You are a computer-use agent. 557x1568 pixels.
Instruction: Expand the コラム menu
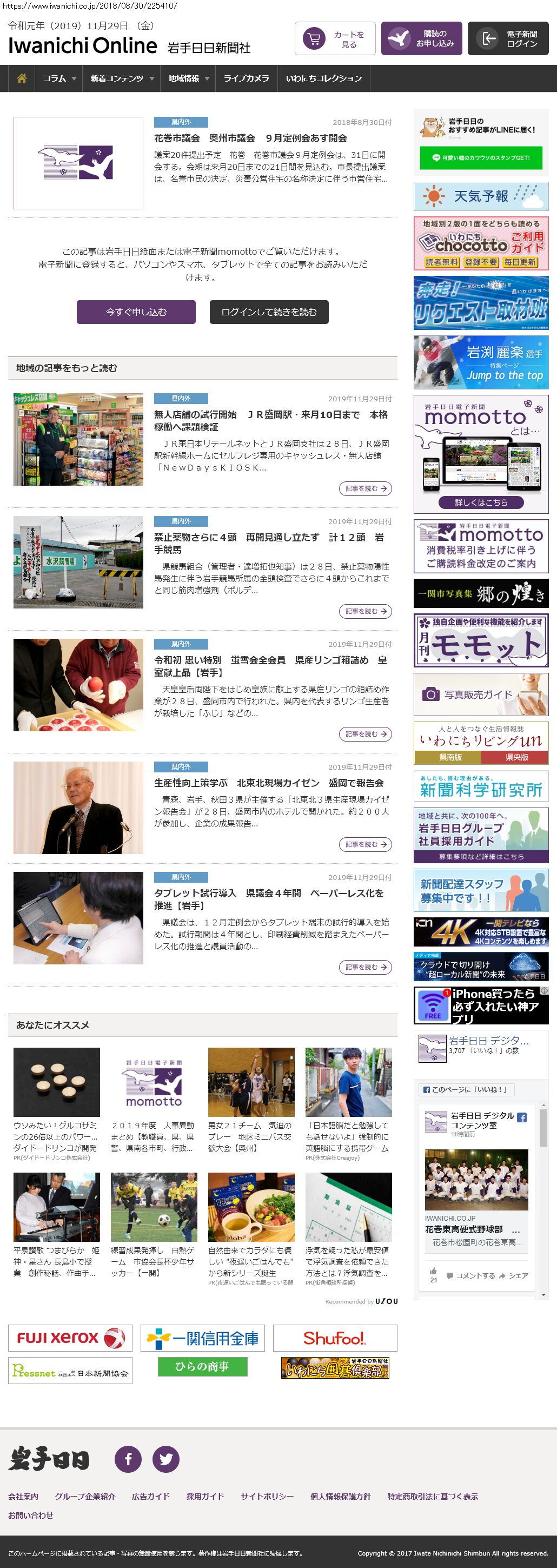pyautogui.click(x=59, y=78)
